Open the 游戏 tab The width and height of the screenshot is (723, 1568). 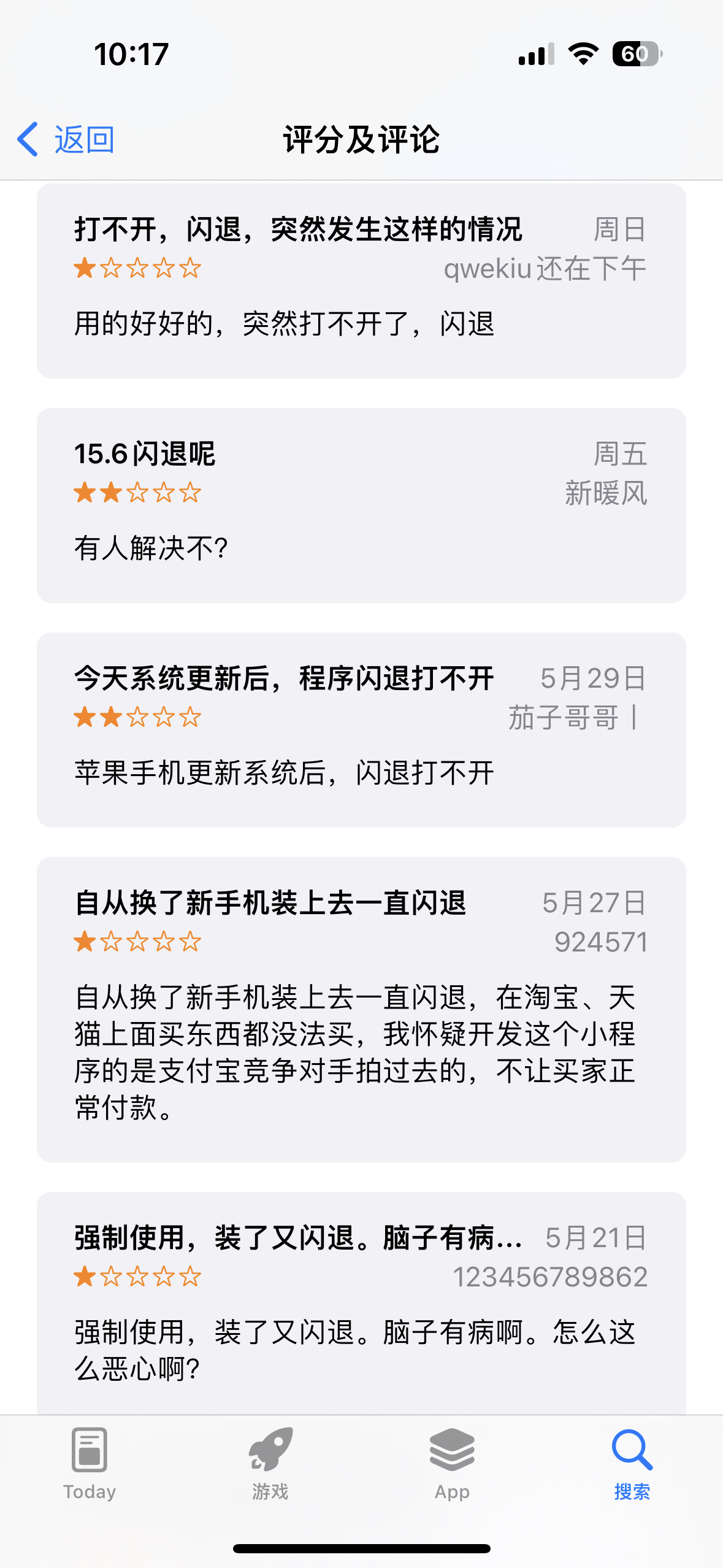pyautogui.click(x=270, y=1462)
